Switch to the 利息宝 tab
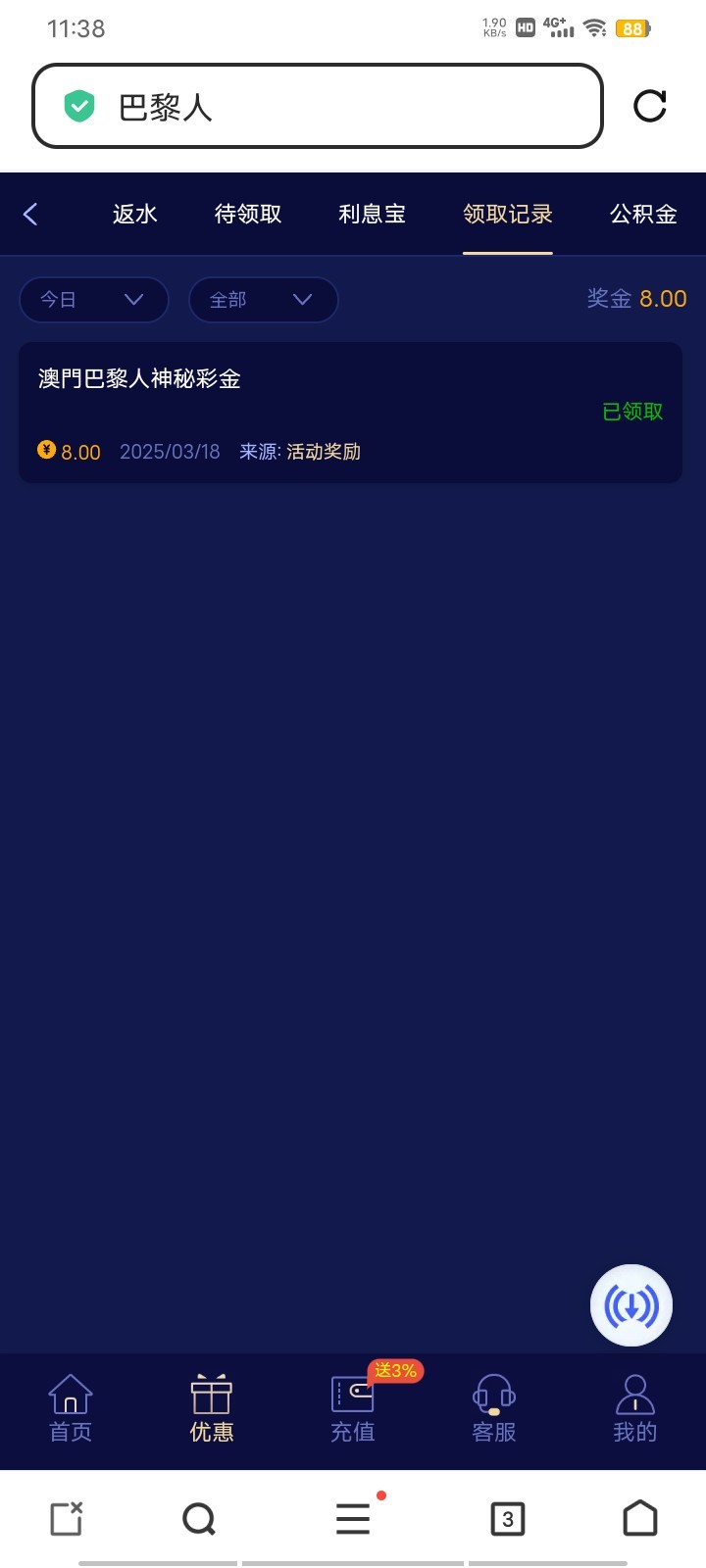The width and height of the screenshot is (706, 1568). [x=372, y=214]
